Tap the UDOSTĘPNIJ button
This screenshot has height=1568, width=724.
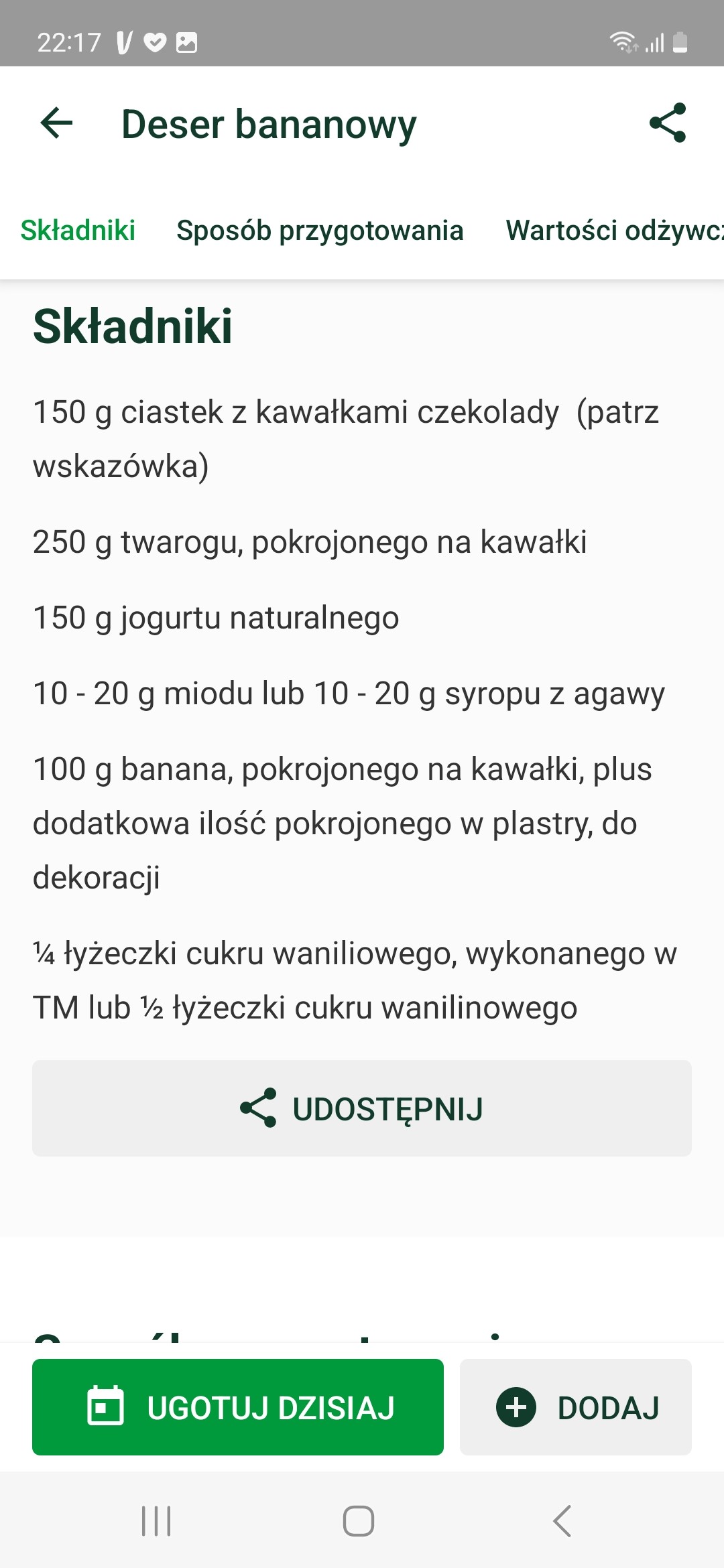click(362, 1108)
